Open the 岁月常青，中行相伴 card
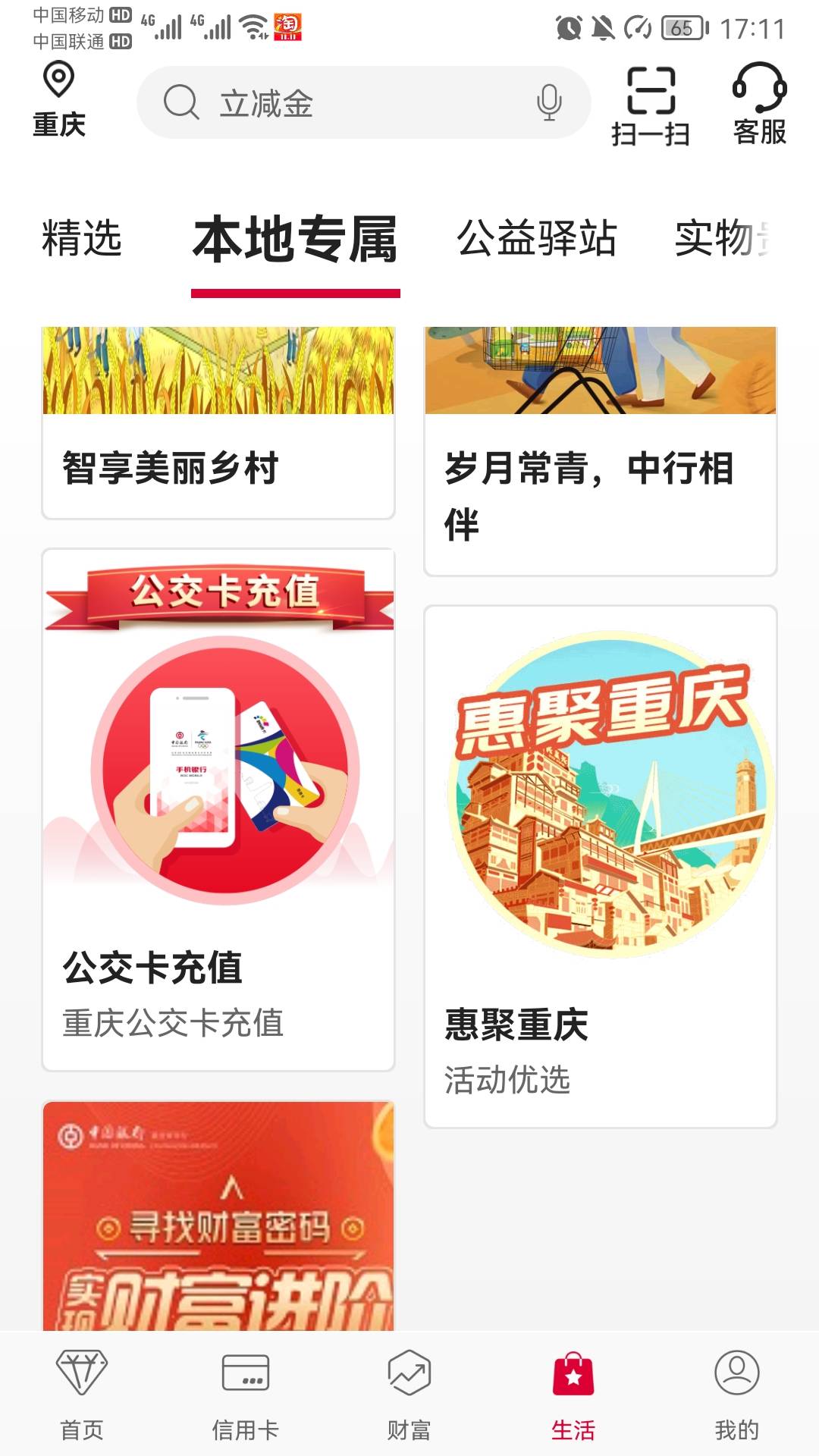Viewport: 819px width, 1456px height. click(600, 451)
